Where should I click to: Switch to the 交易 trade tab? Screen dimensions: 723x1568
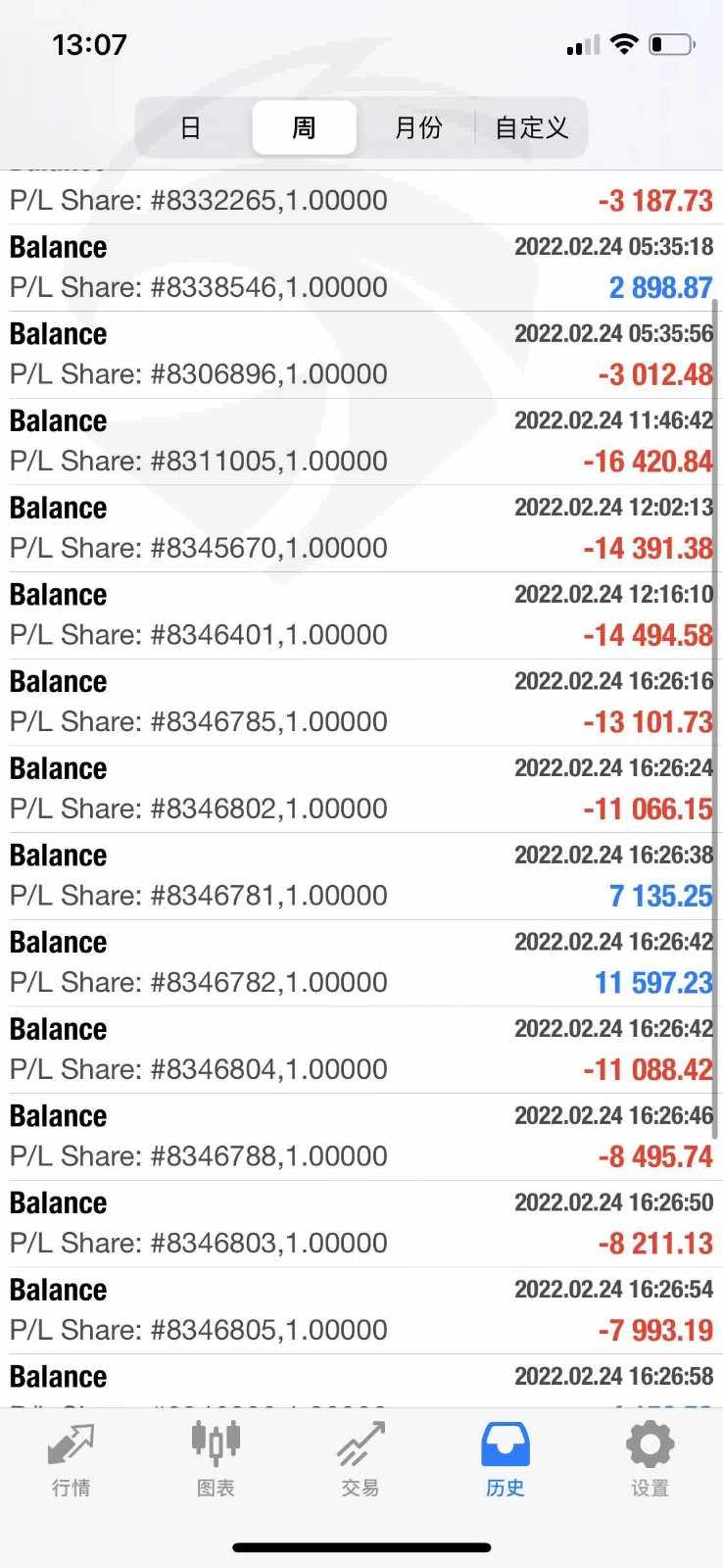[360, 1459]
